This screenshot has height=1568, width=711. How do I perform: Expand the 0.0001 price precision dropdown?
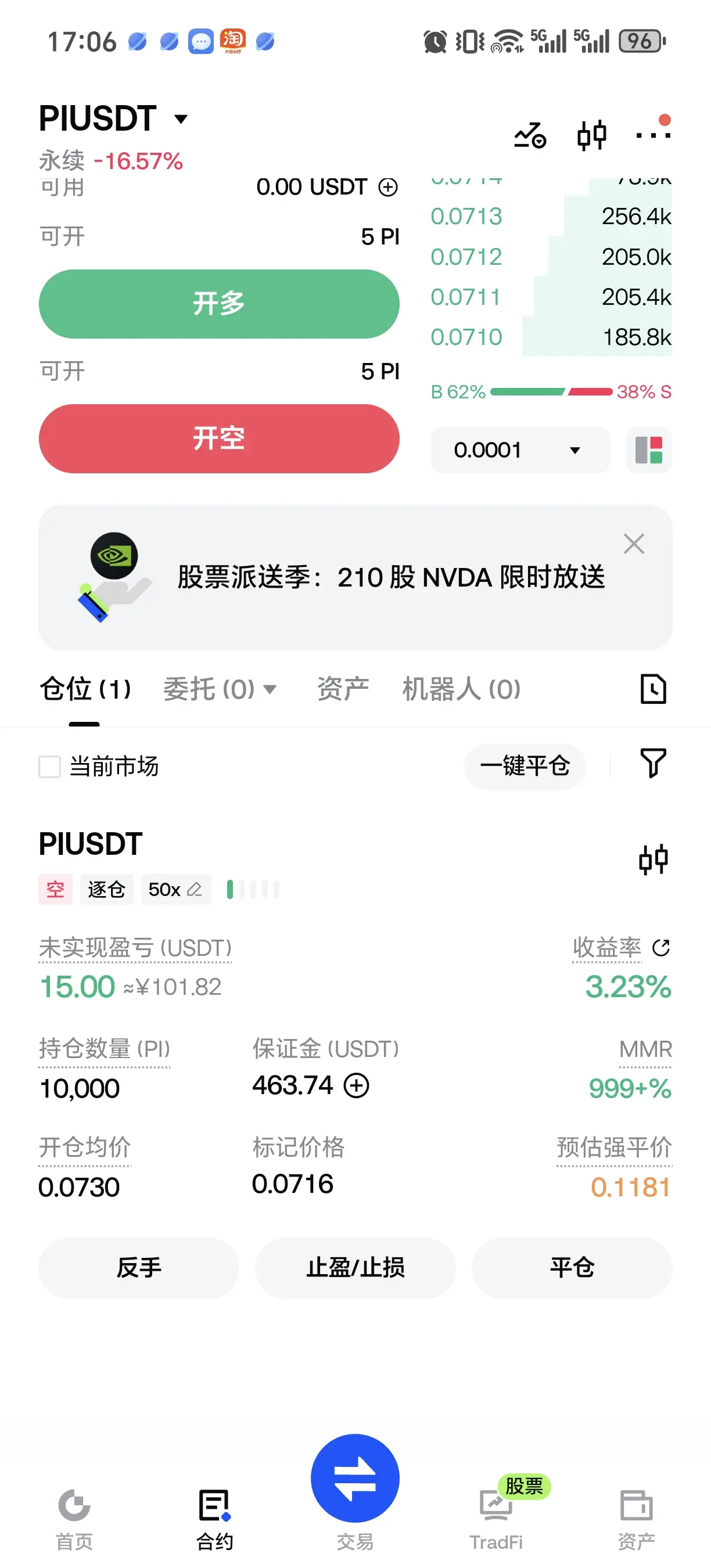coord(520,450)
